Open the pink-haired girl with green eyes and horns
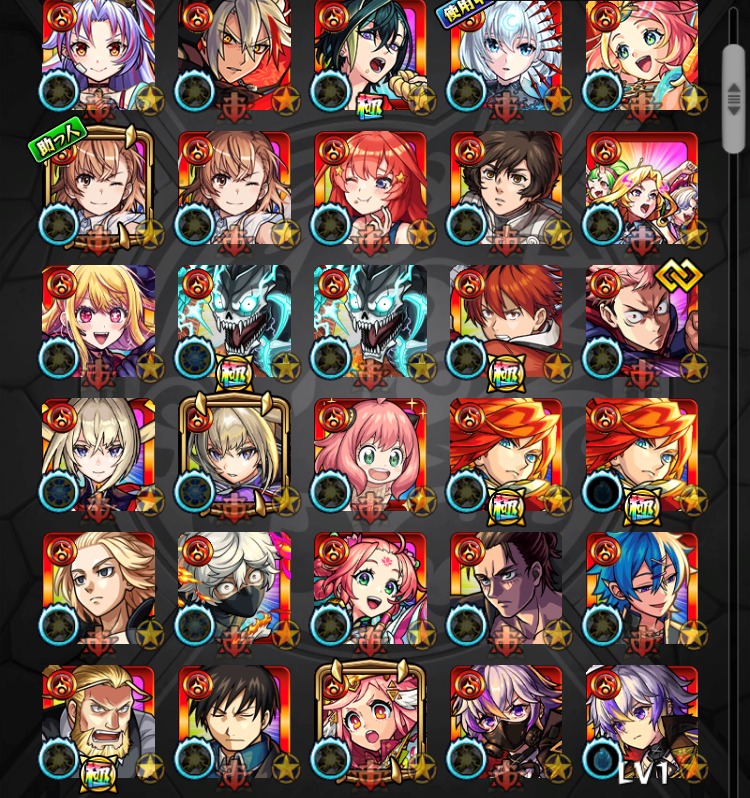The height and width of the screenshot is (798, 750). (370, 455)
